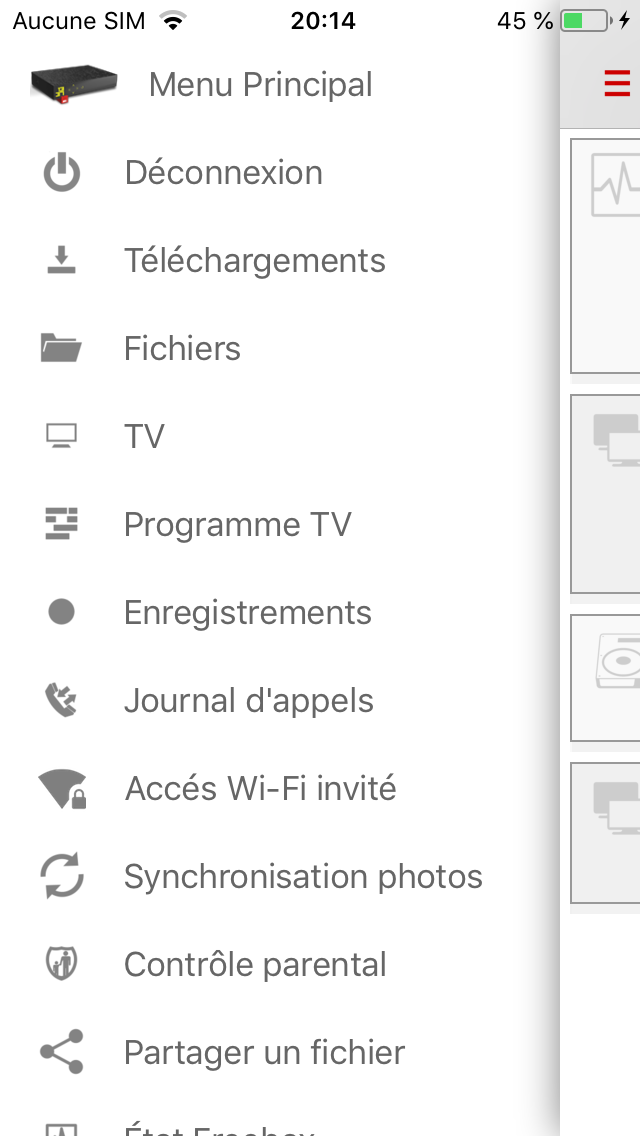Close the drawer with the red hamburger icon
The image size is (640, 1136).
click(x=617, y=84)
